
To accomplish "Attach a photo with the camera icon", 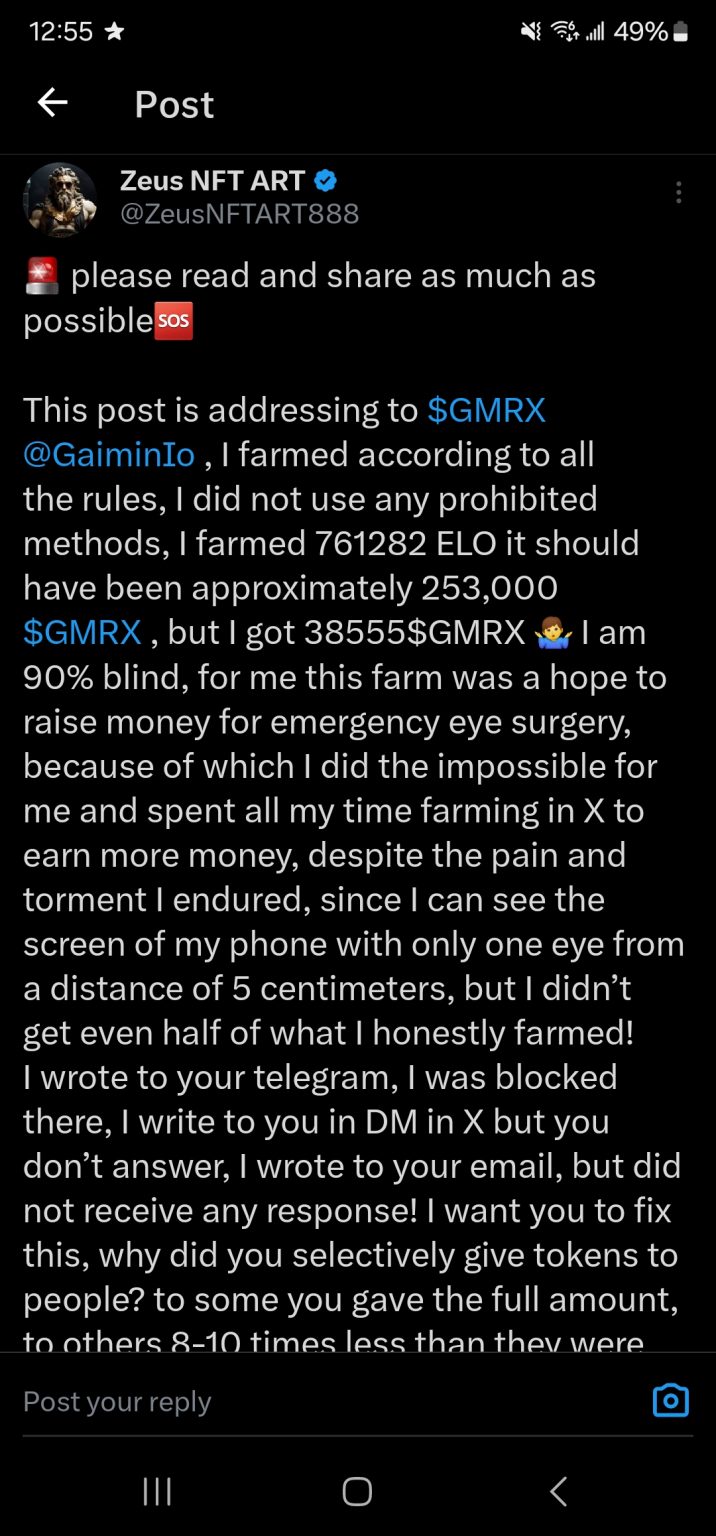I will (670, 1400).
